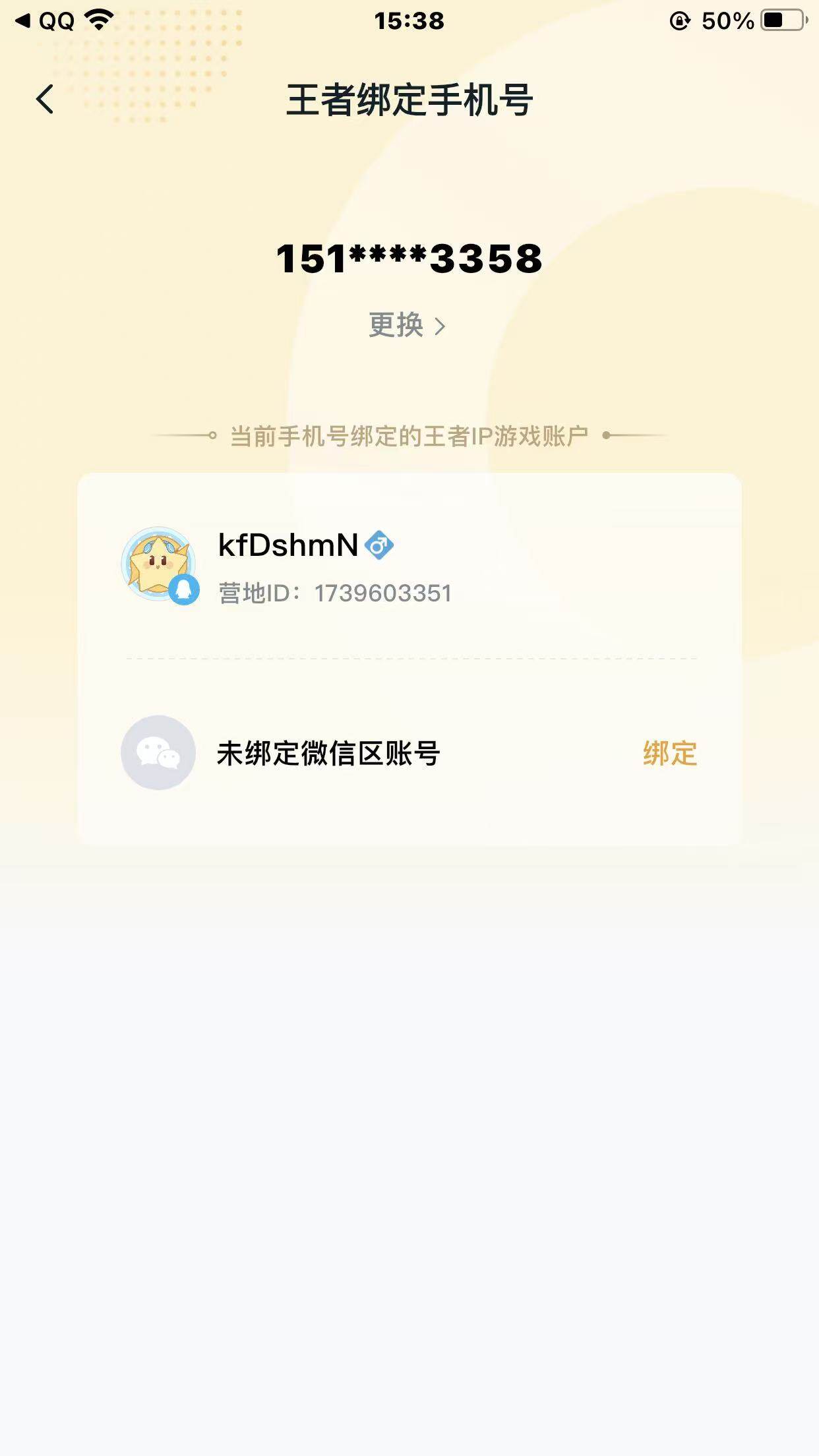Tap the chevron next to 更换
The height and width of the screenshot is (1456, 819).
click(x=440, y=326)
